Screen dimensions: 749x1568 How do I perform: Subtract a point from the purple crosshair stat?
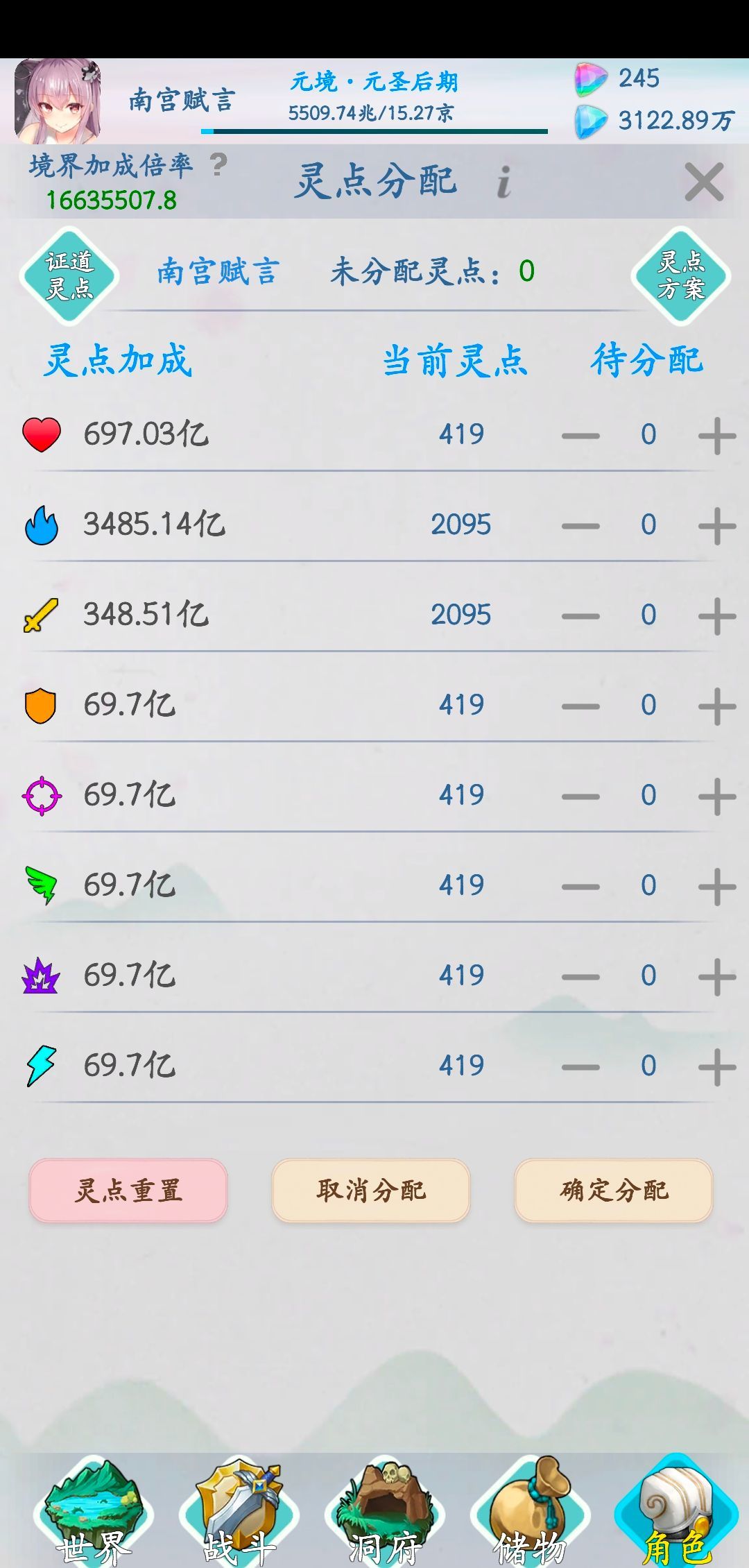[580, 796]
